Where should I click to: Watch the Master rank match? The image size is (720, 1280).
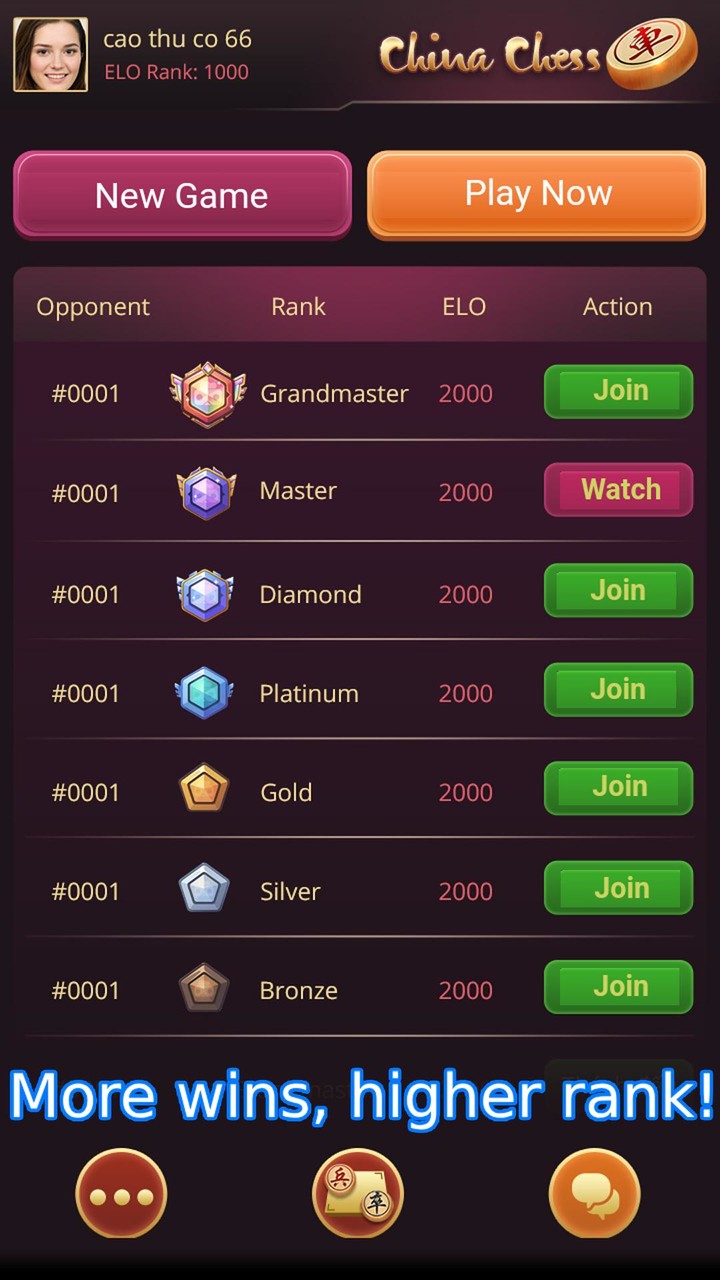(618, 490)
